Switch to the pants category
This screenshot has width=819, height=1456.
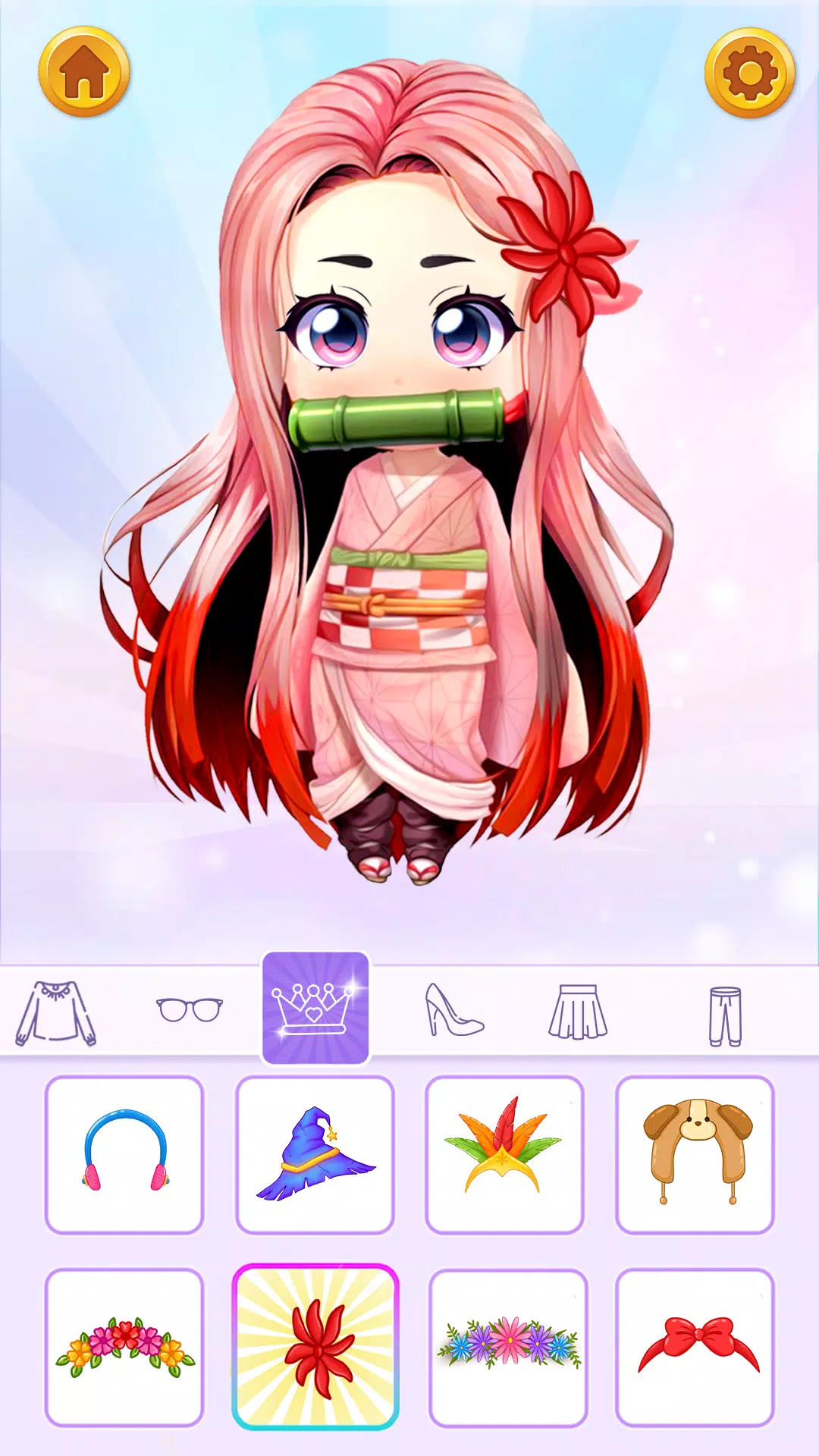pyautogui.click(x=725, y=1015)
